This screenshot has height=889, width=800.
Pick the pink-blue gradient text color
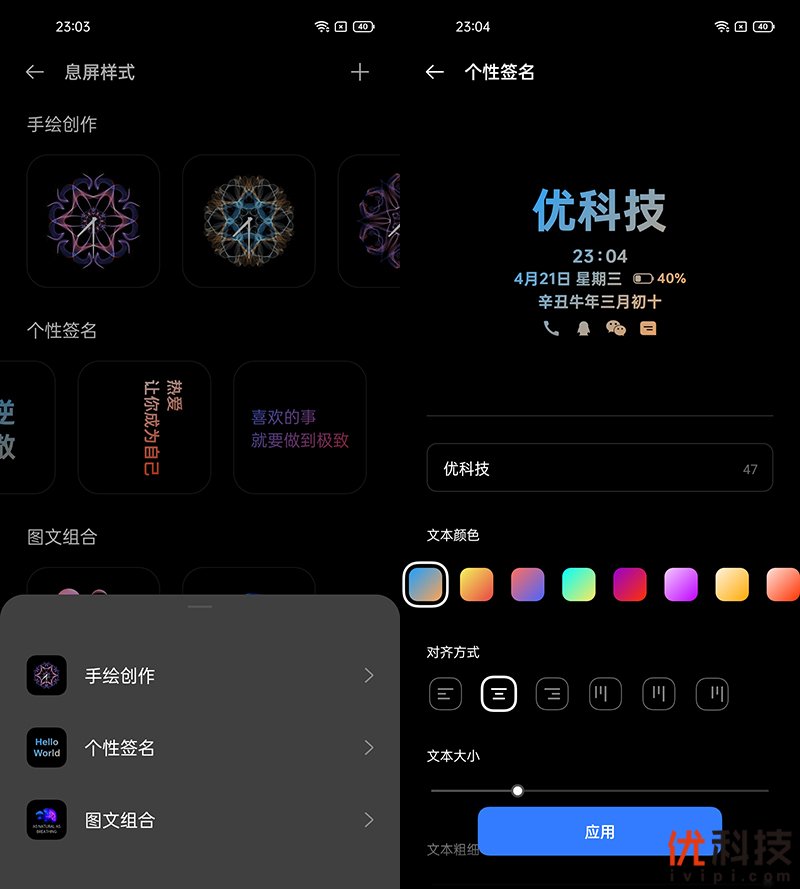point(528,584)
